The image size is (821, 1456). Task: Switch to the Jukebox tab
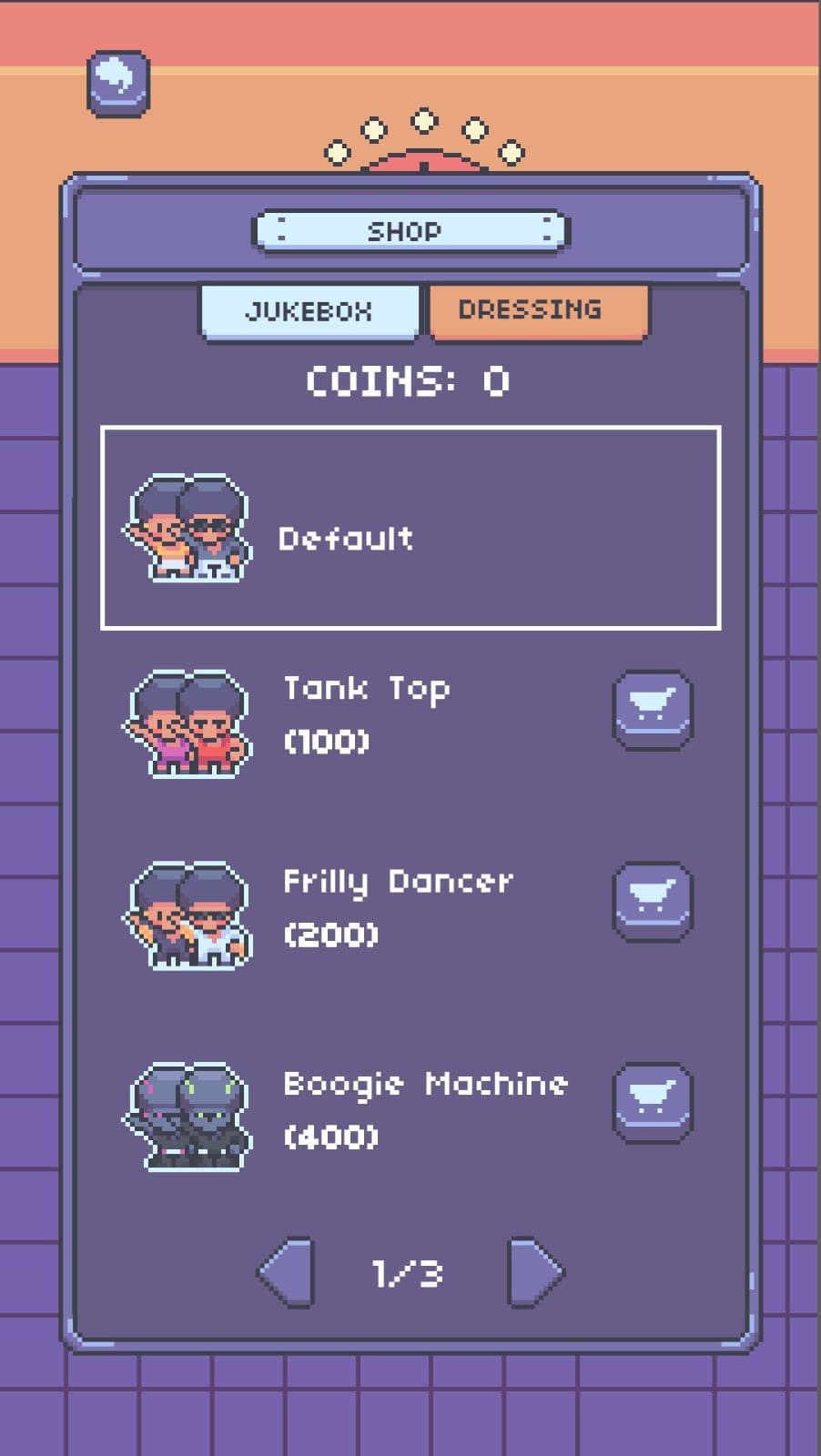(x=309, y=311)
